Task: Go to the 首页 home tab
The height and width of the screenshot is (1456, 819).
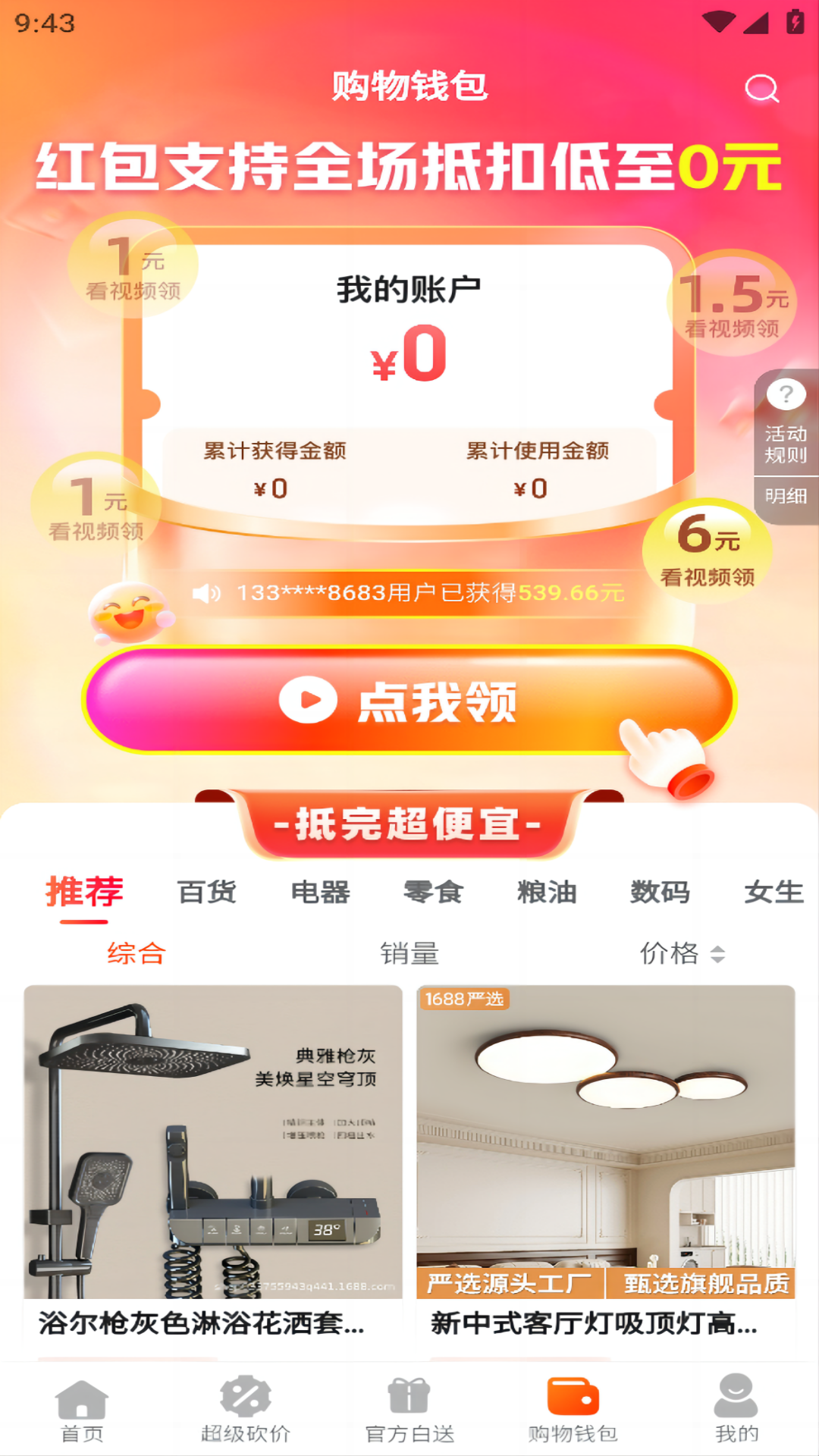Action: pos(82,1409)
